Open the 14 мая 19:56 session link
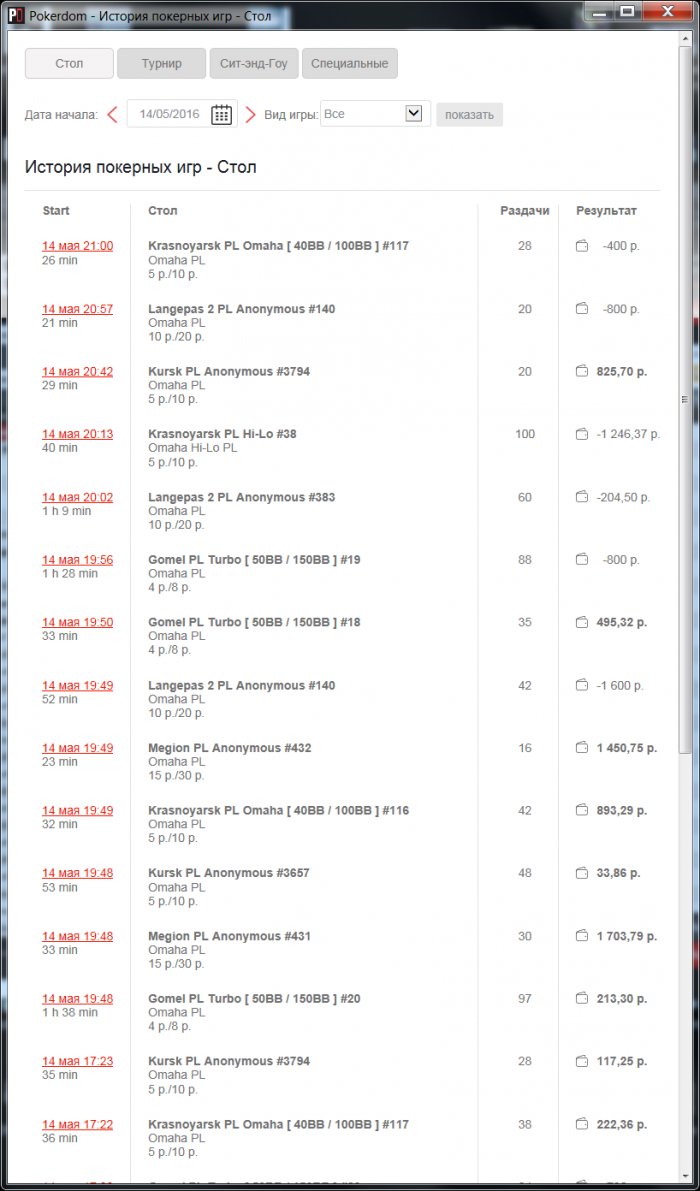This screenshot has width=700, height=1191. click(x=77, y=560)
